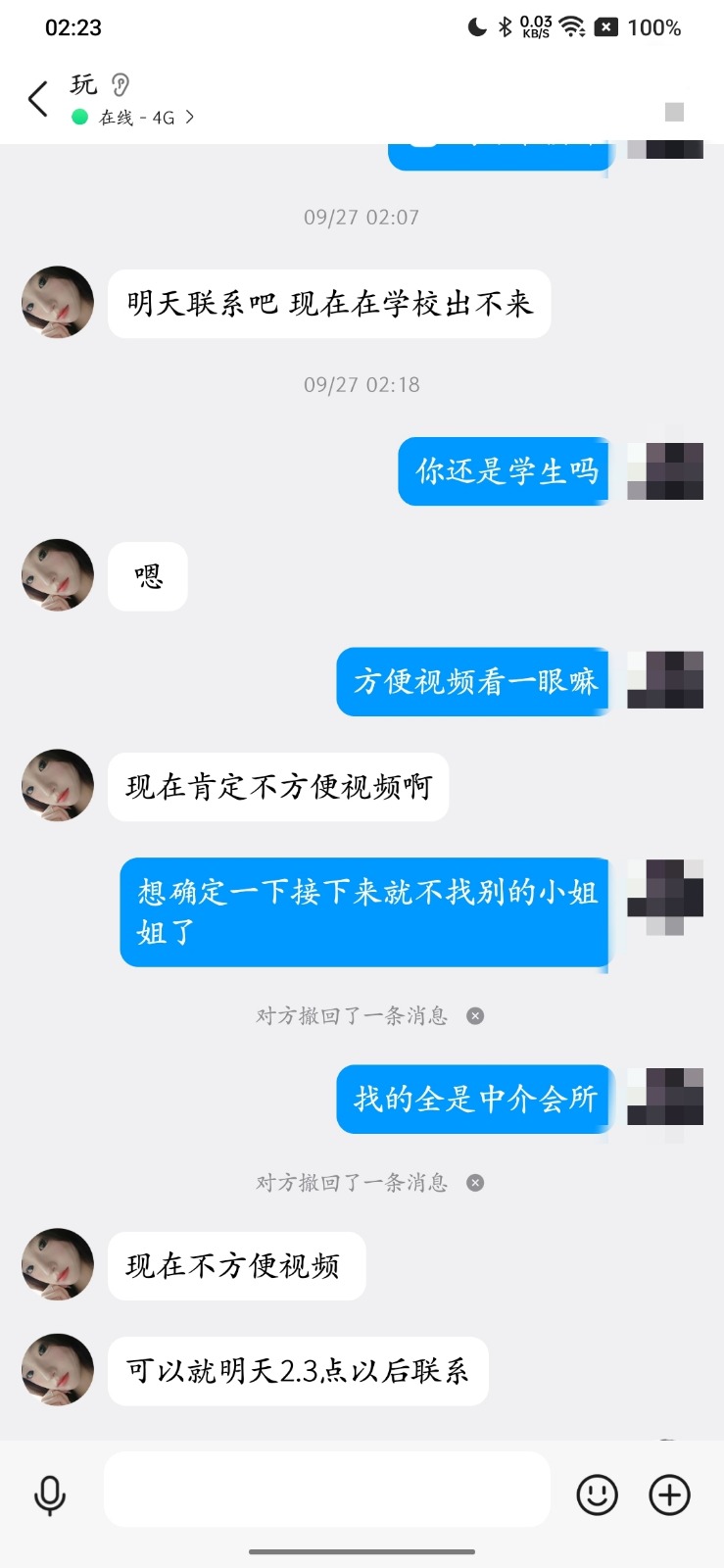724x1568 pixels.
Task: Open my avatar beside 你还是学生吗
Action: (665, 470)
